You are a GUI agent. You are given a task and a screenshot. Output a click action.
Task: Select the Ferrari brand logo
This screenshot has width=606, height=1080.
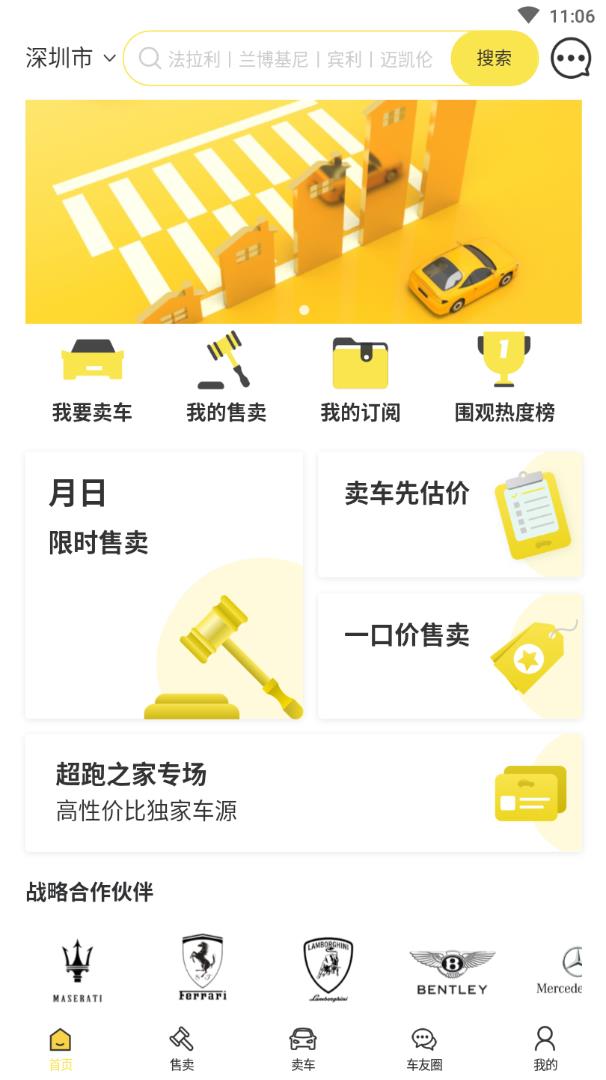pos(203,968)
